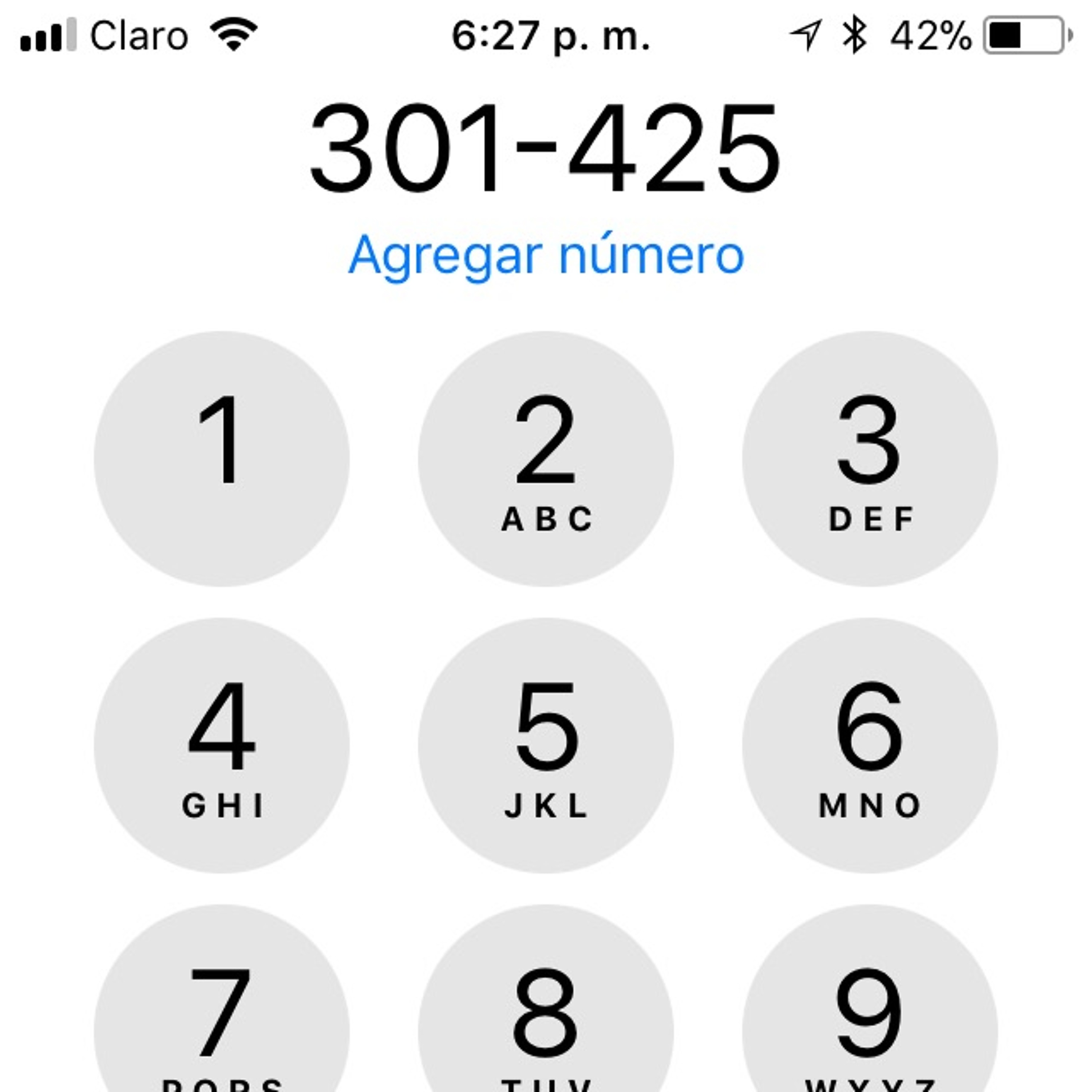The image size is (1092, 1092).
Task: Tap the 3 DEF key
Action: [x=870, y=458]
